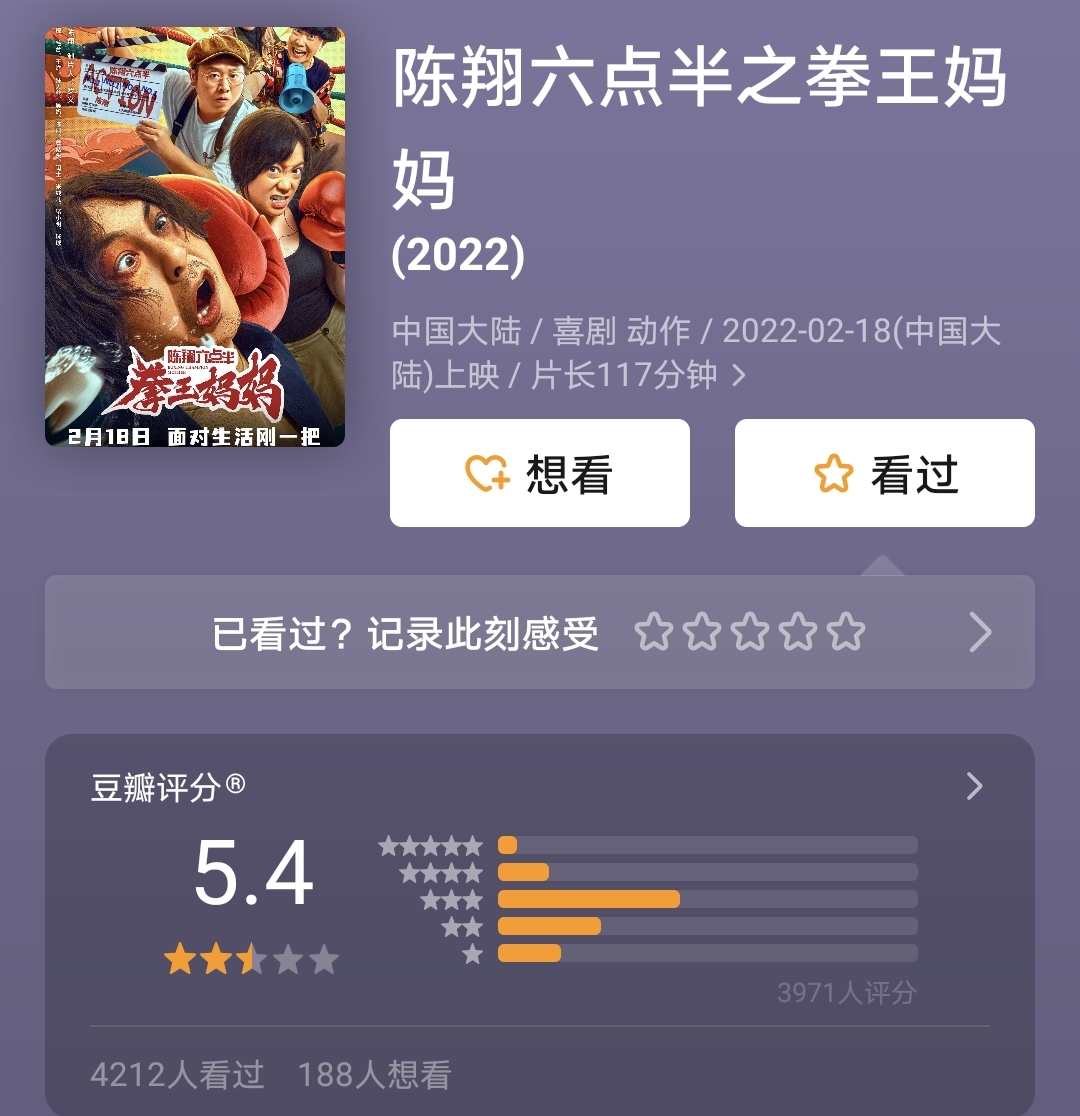Viewport: 1080px width, 1116px height.
Task: Open the 已看过？记录此刻感受 rating row
Action: click(x=540, y=632)
